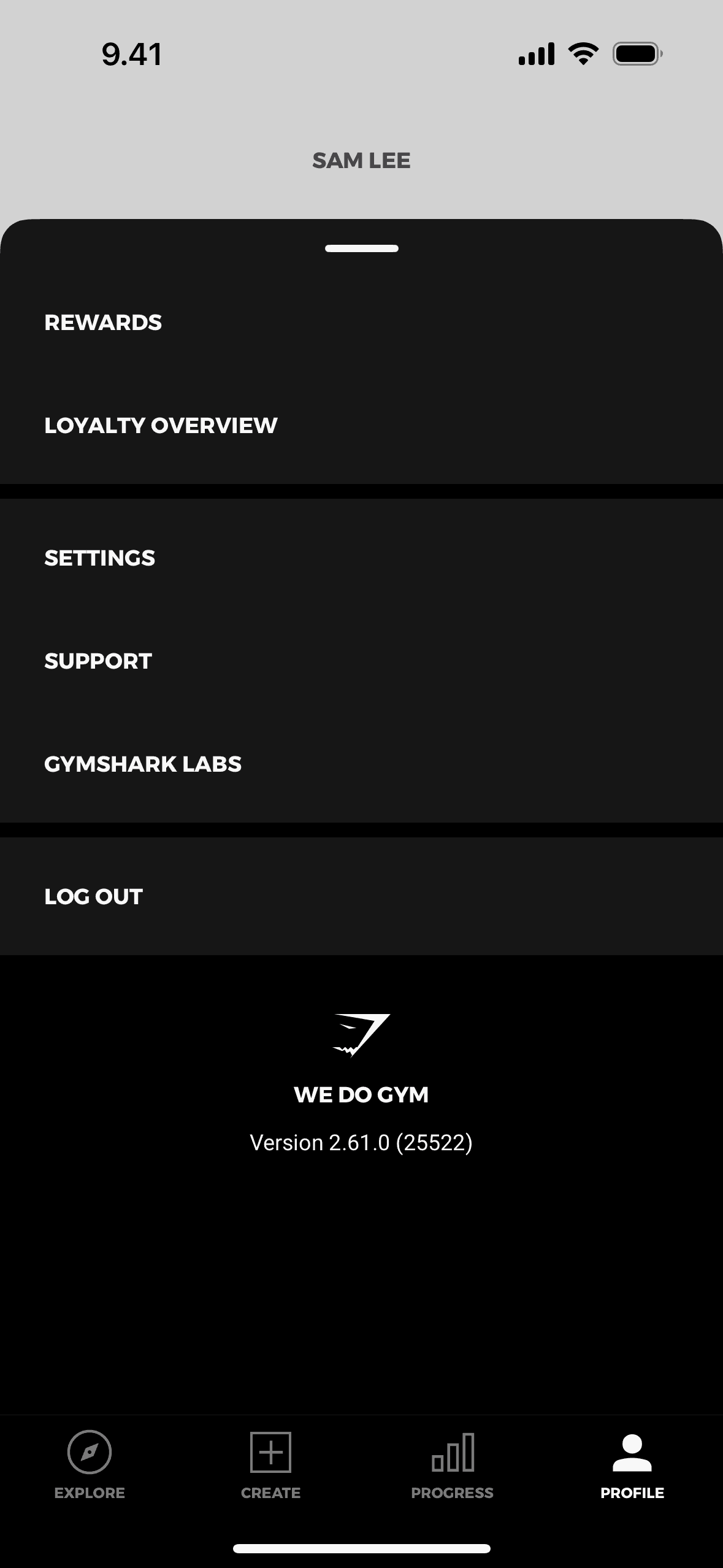
Task: Tap the bottom sheet drag handle
Action: coord(362,248)
